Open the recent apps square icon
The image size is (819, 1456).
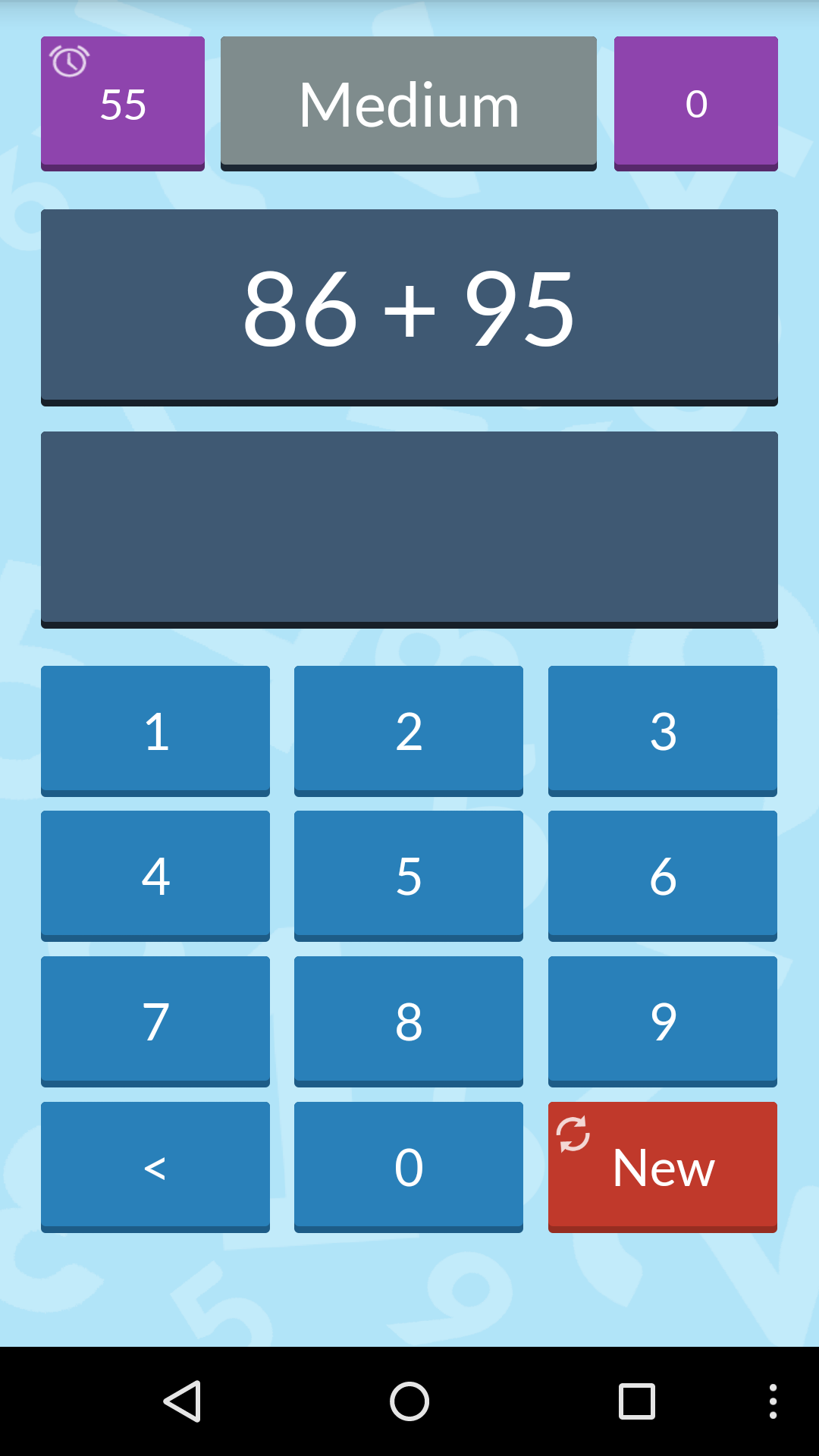click(x=636, y=1401)
